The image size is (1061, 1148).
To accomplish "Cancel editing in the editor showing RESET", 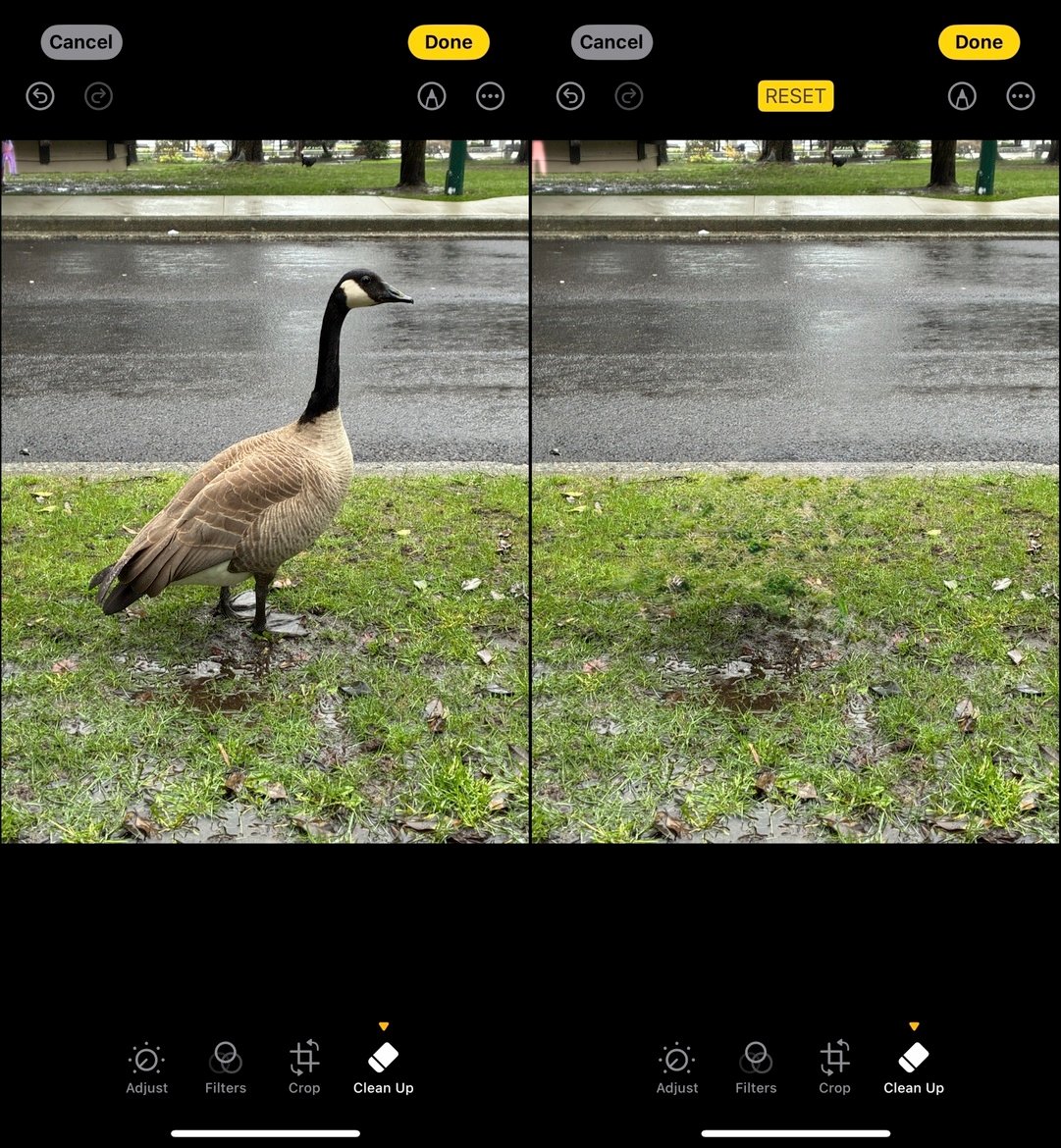I will [611, 42].
